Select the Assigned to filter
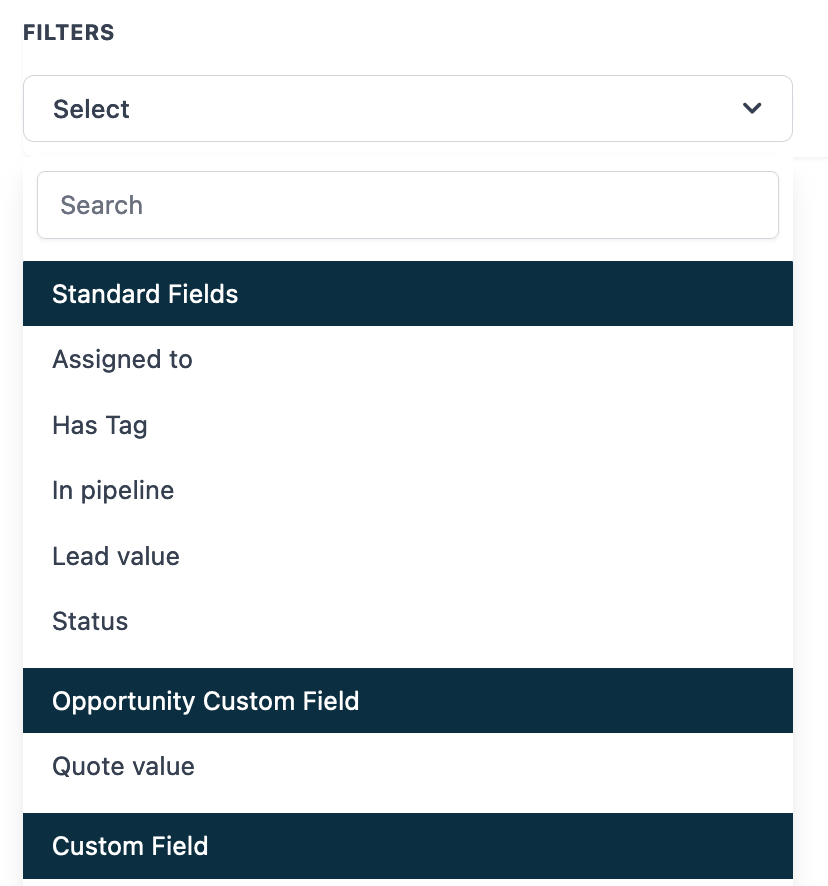Image resolution: width=828 pixels, height=886 pixels. [122, 360]
